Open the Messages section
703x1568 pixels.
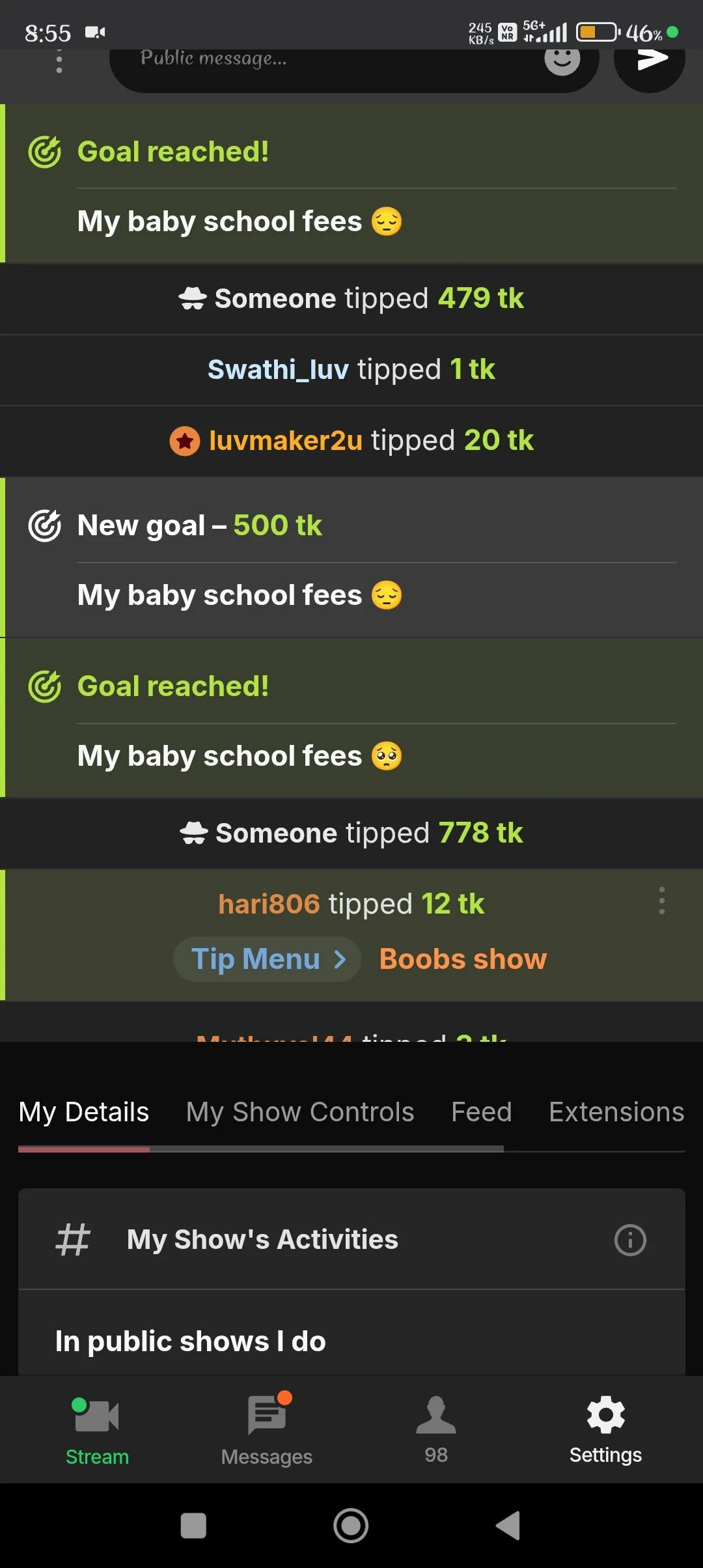click(x=267, y=1429)
